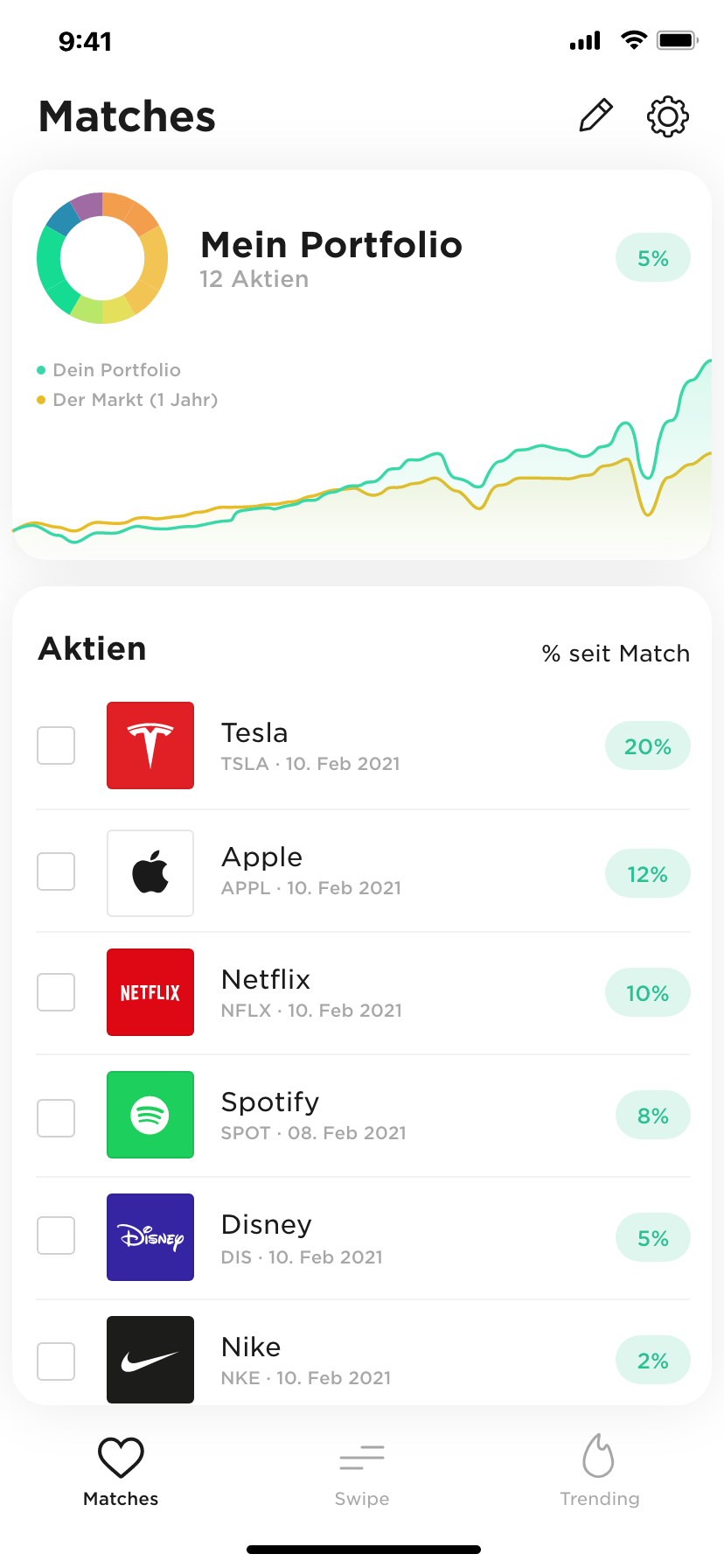Select the Matches heart tab
This screenshot has width=724, height=1568.
(120, 1470)
